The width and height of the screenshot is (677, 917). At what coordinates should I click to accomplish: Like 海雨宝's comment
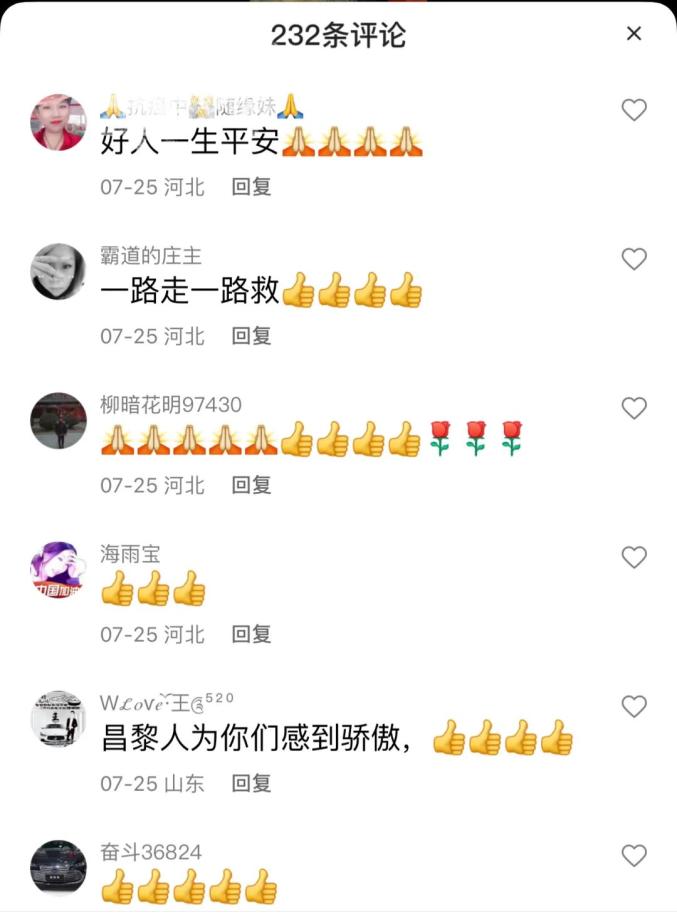click(634, 557)
